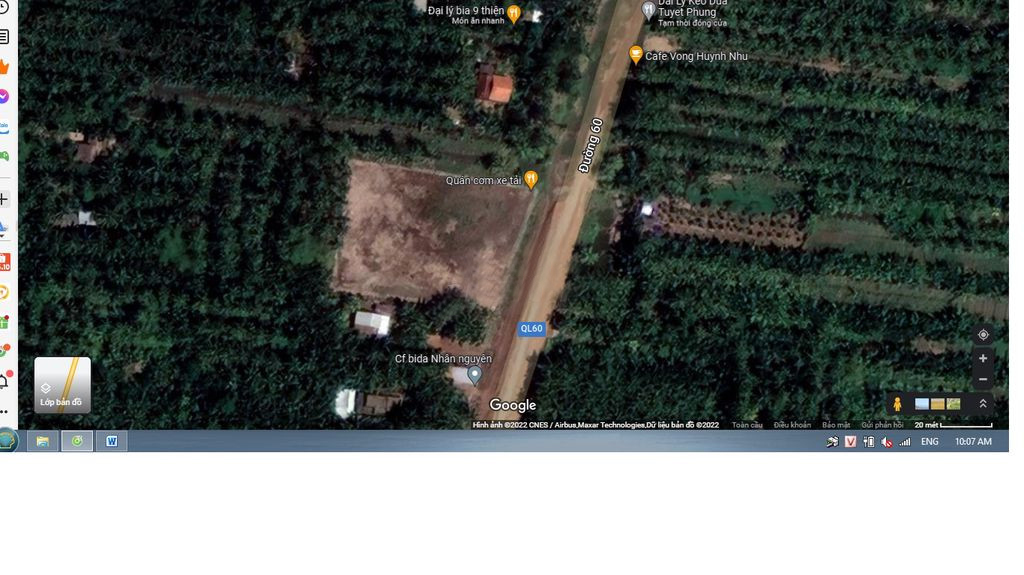Center map on your location
This screenshot has height=575, width=1024.
983,335
